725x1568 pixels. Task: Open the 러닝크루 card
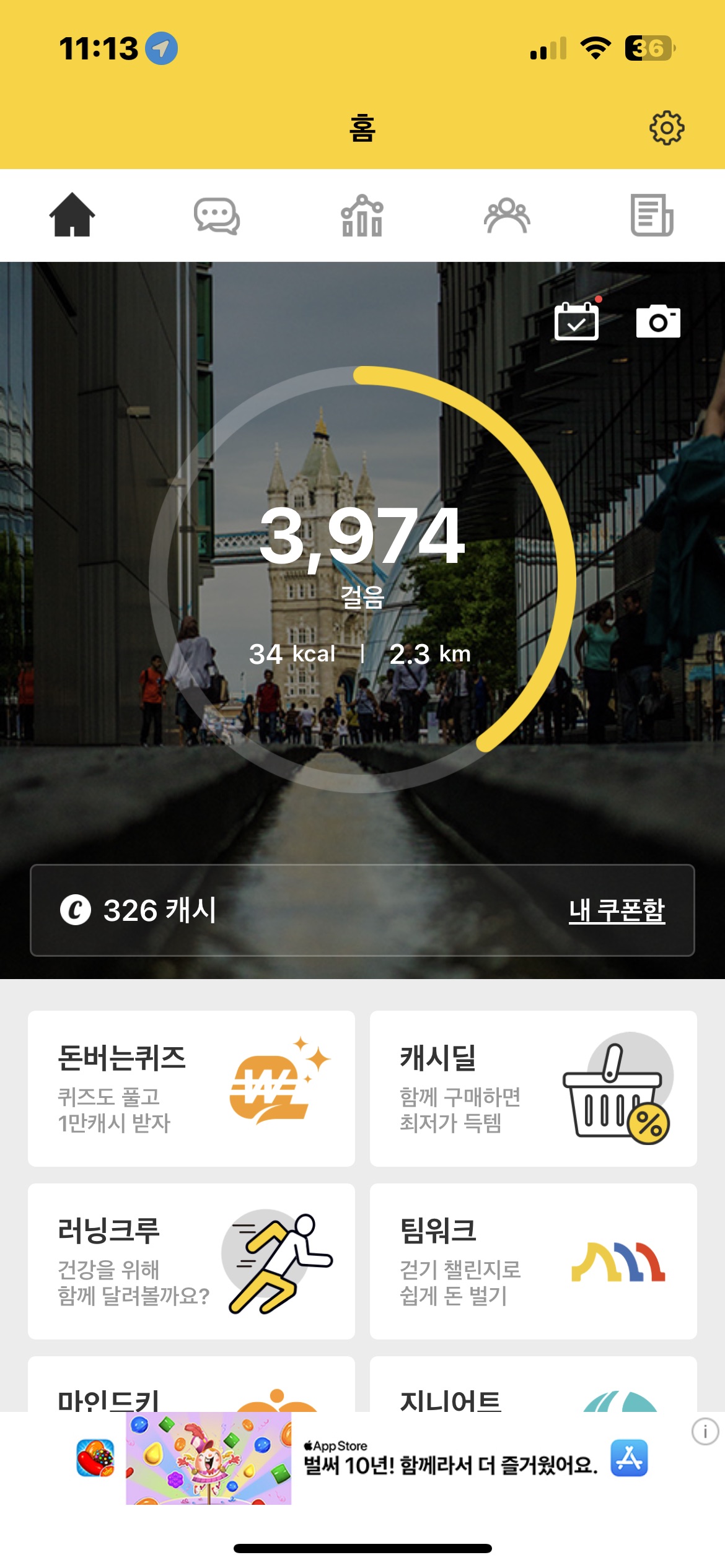[x=191, y=1261]
